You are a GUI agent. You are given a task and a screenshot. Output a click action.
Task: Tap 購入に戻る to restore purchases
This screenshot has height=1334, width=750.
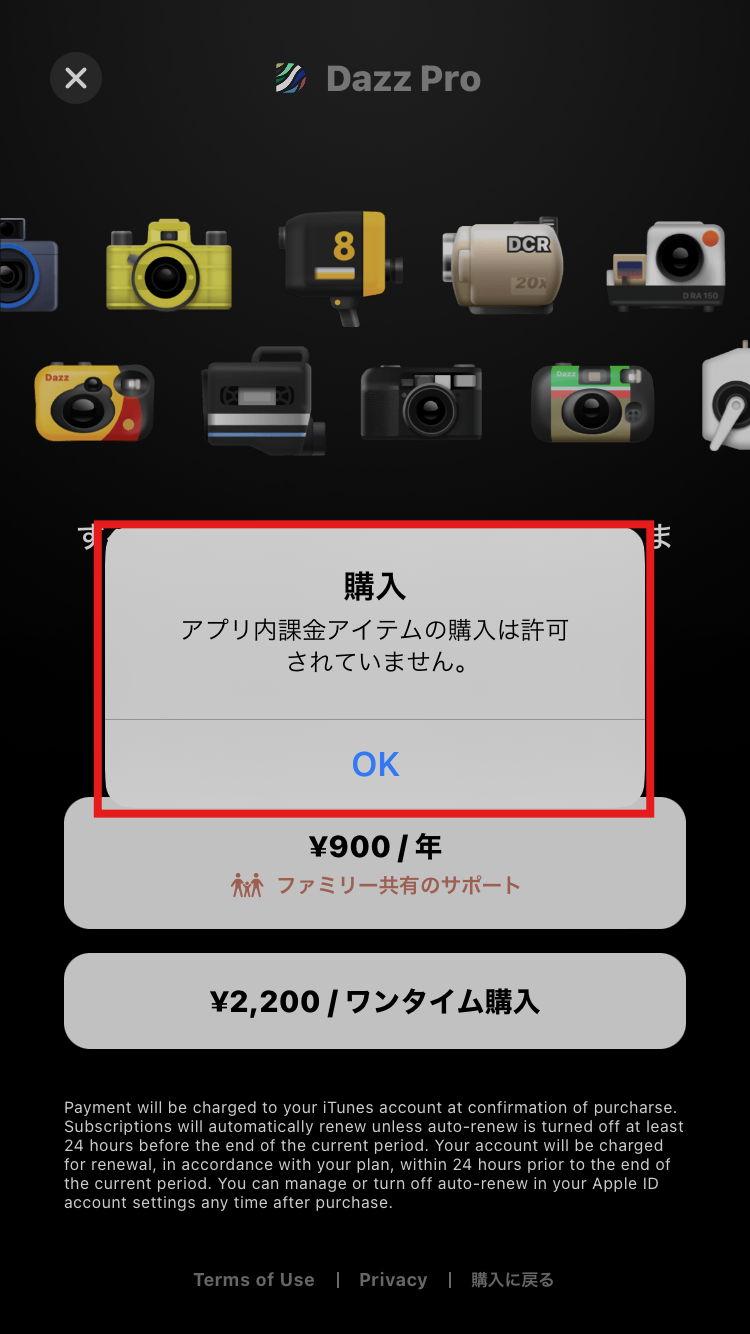(x=512, y=1280)
